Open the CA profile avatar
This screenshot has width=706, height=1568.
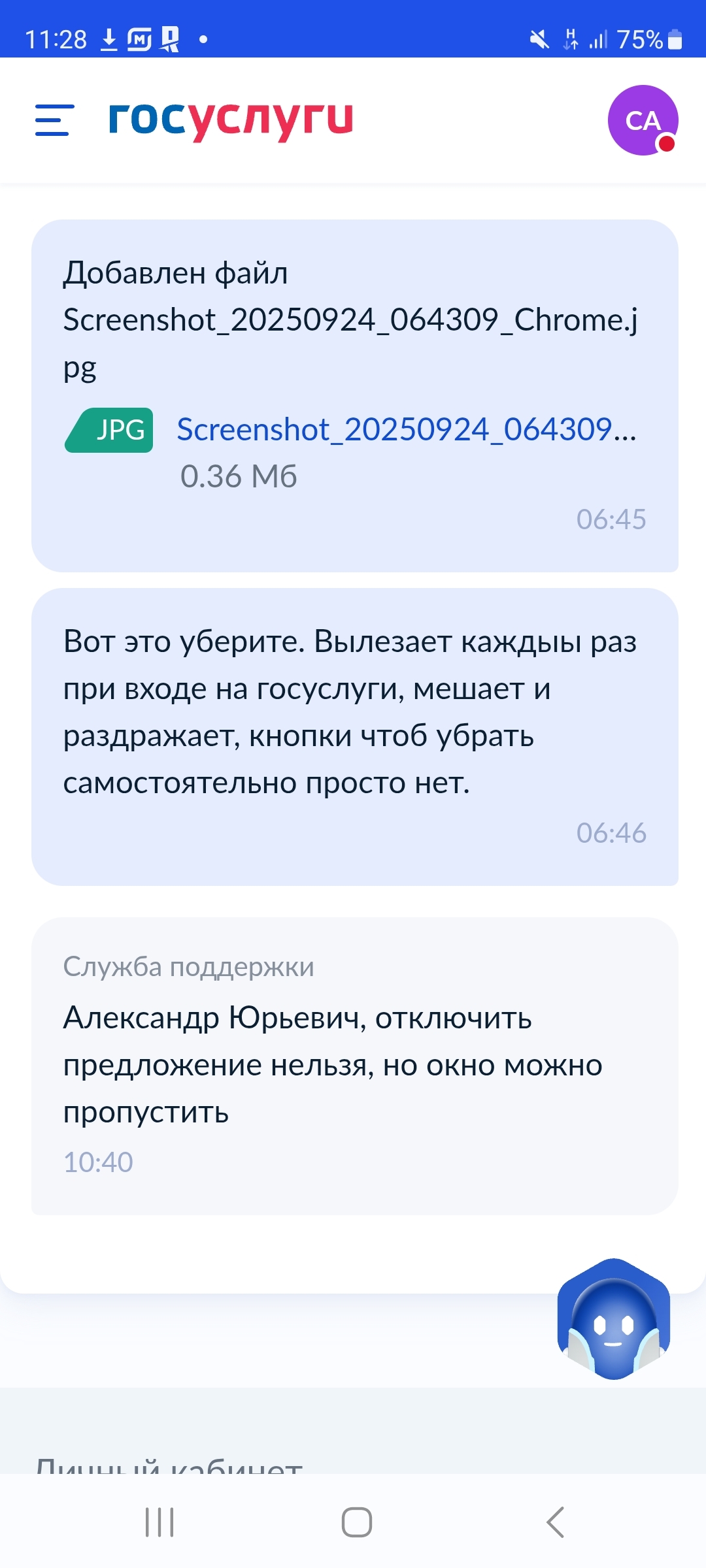643,120
